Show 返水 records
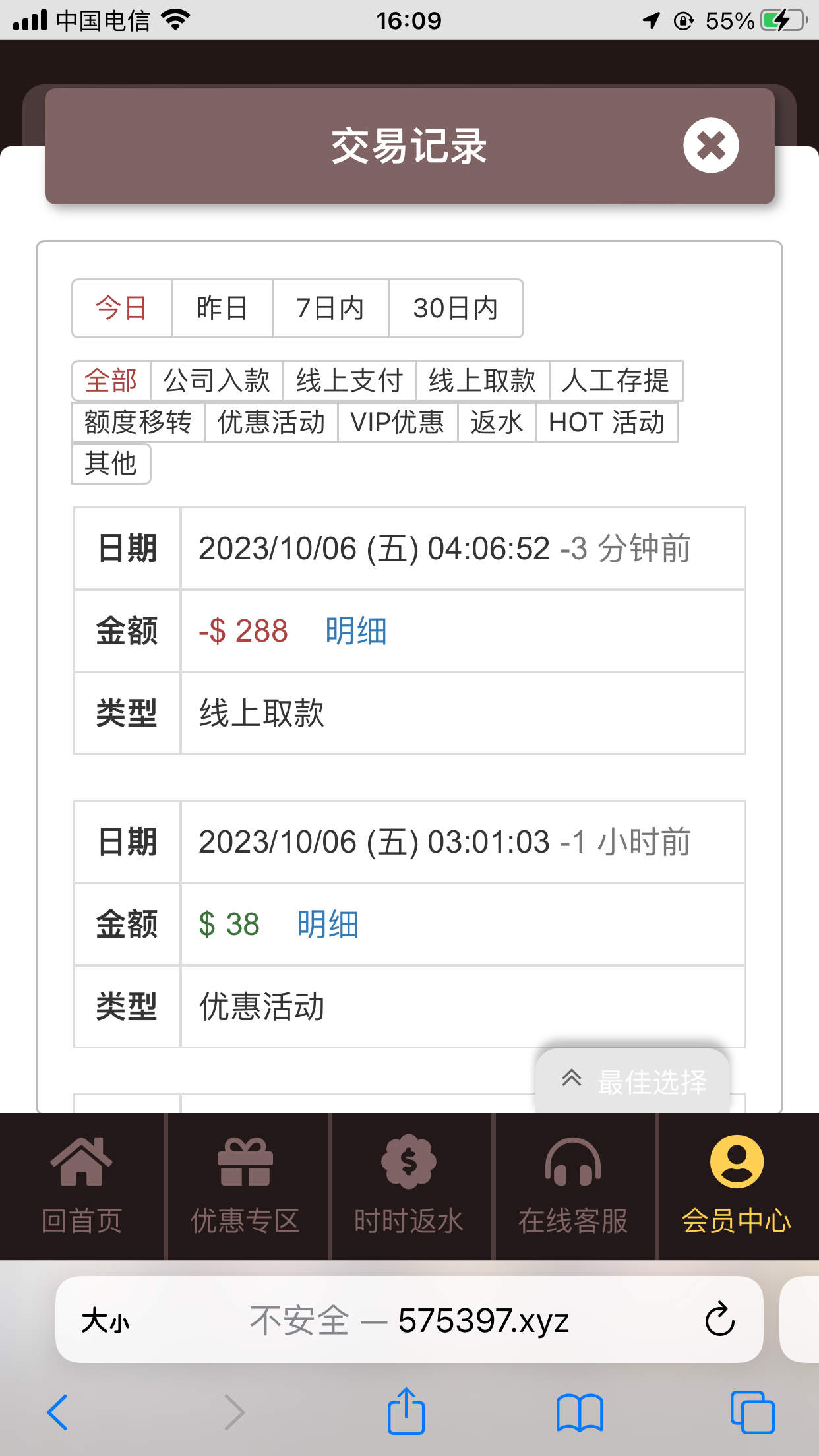The height and width of the screenshot is (1456, 819). click(496, 422)
